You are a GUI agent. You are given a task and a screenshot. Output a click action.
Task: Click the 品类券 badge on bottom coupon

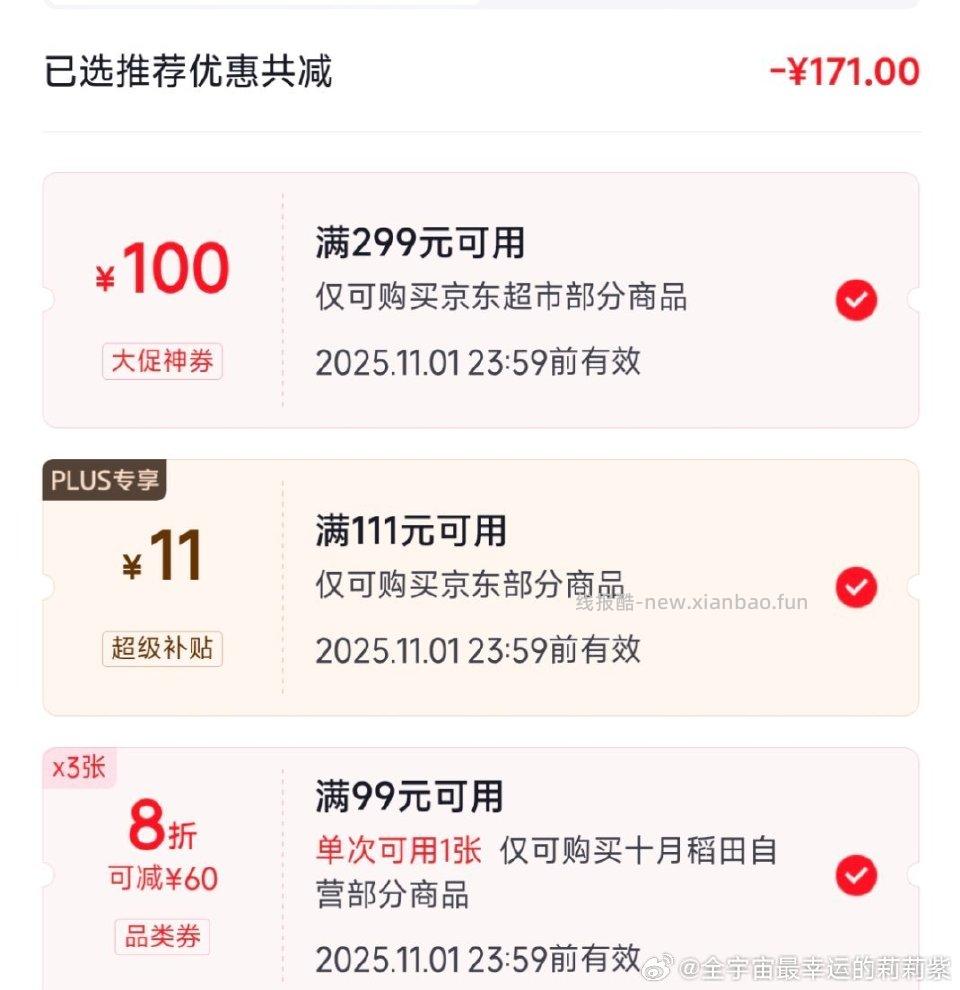pyautogui.click(x=162, y=936)
